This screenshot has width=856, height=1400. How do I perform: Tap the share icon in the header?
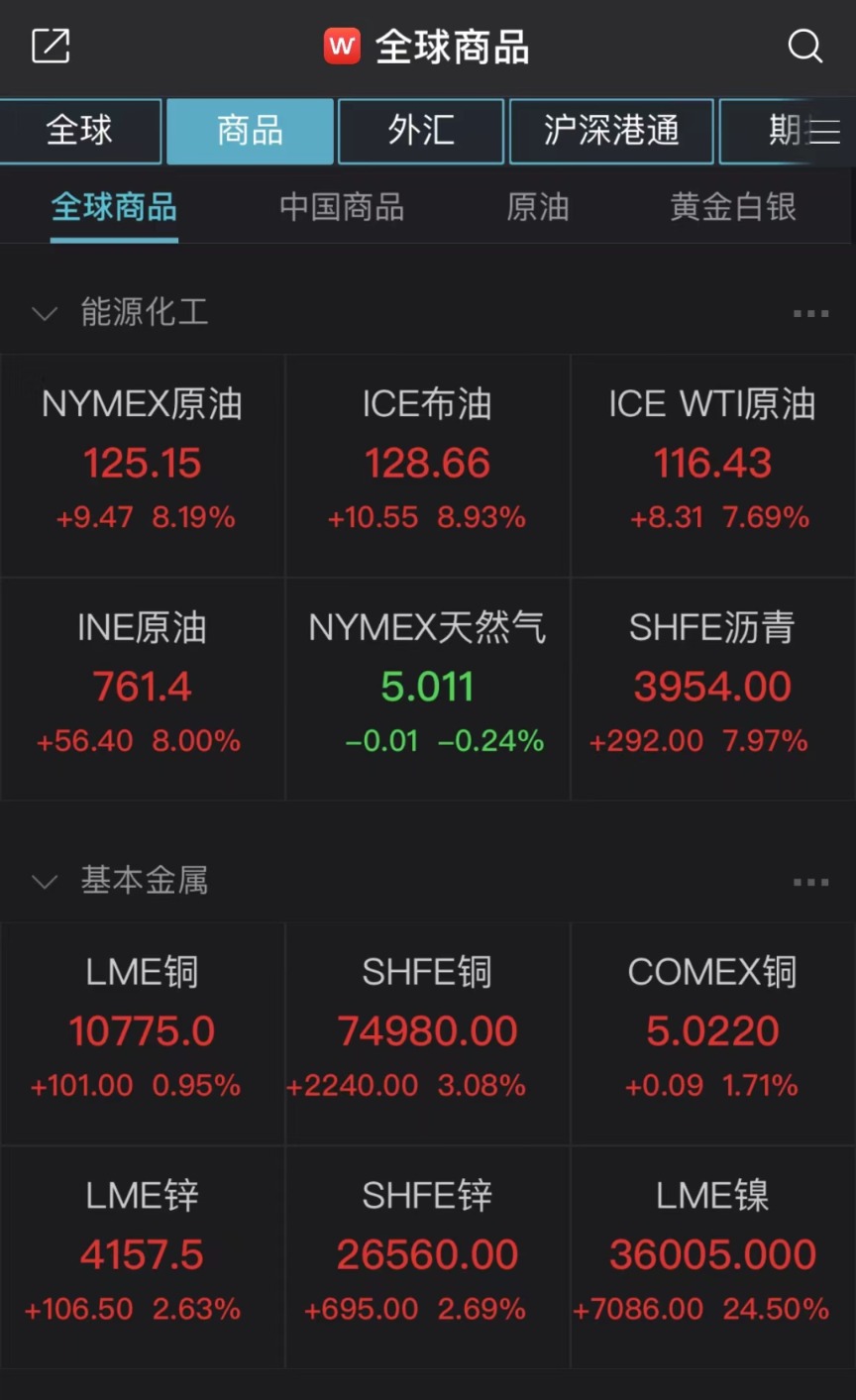[51, 46]
